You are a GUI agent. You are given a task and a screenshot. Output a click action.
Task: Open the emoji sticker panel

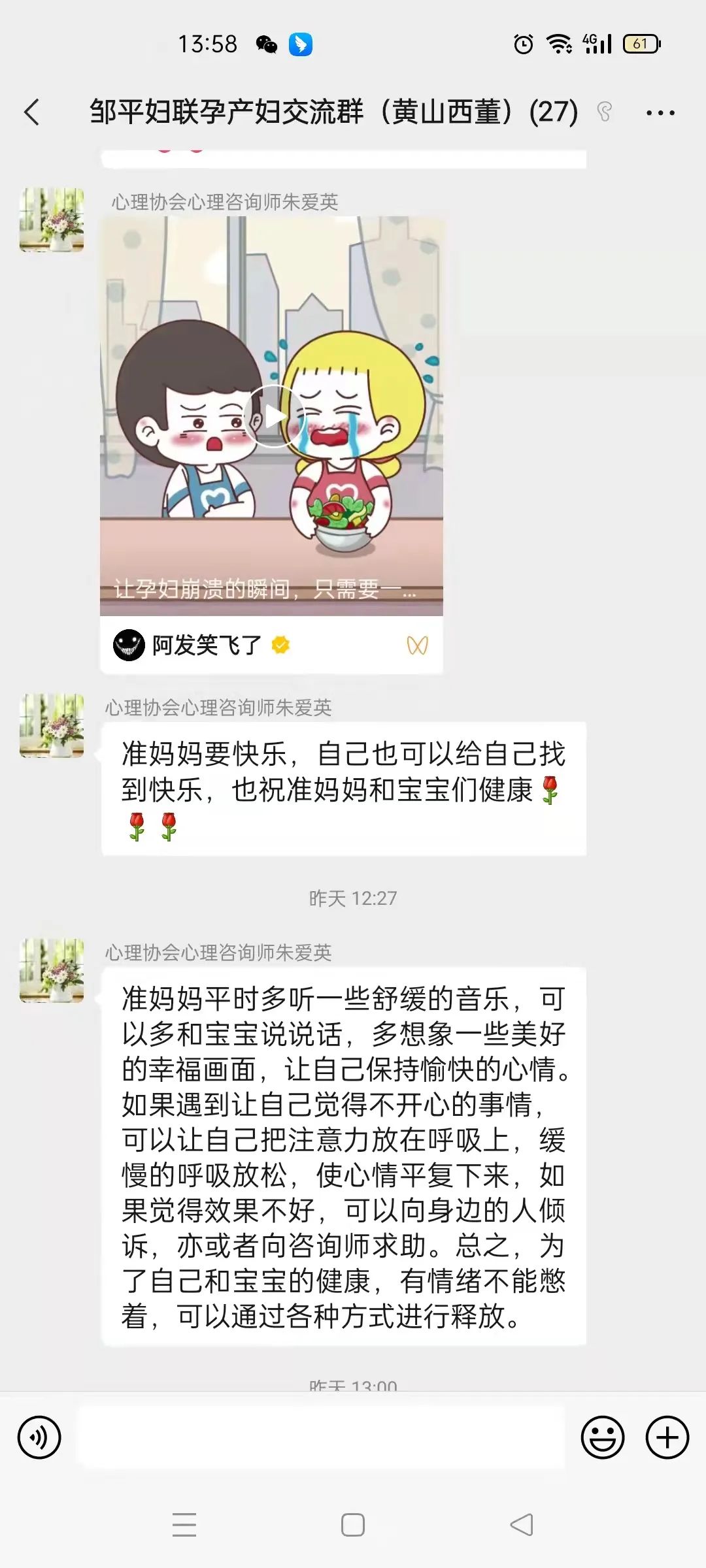(x=602, y=1437)
